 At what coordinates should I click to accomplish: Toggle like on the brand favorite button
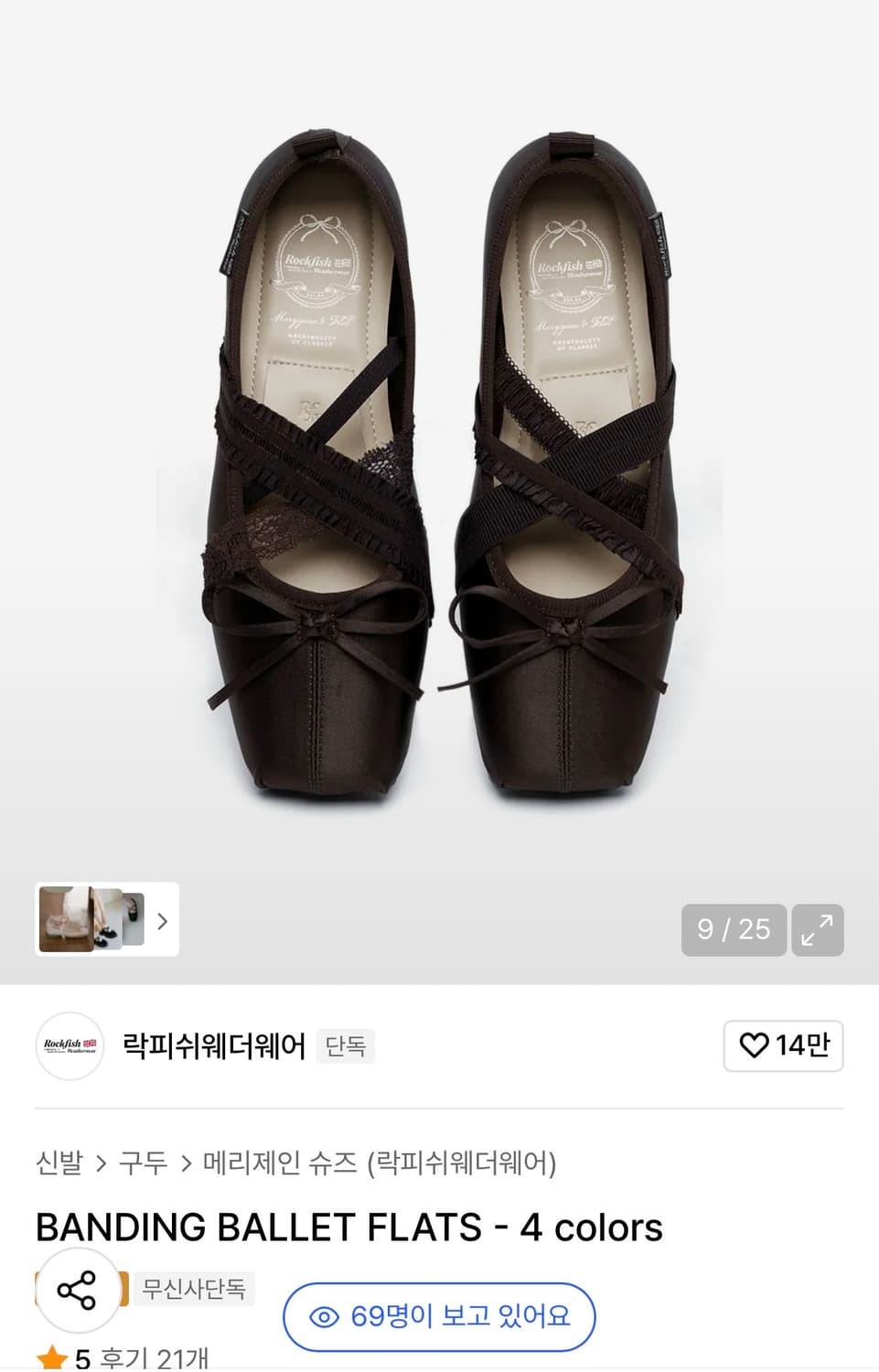[x=783, y=1045]
